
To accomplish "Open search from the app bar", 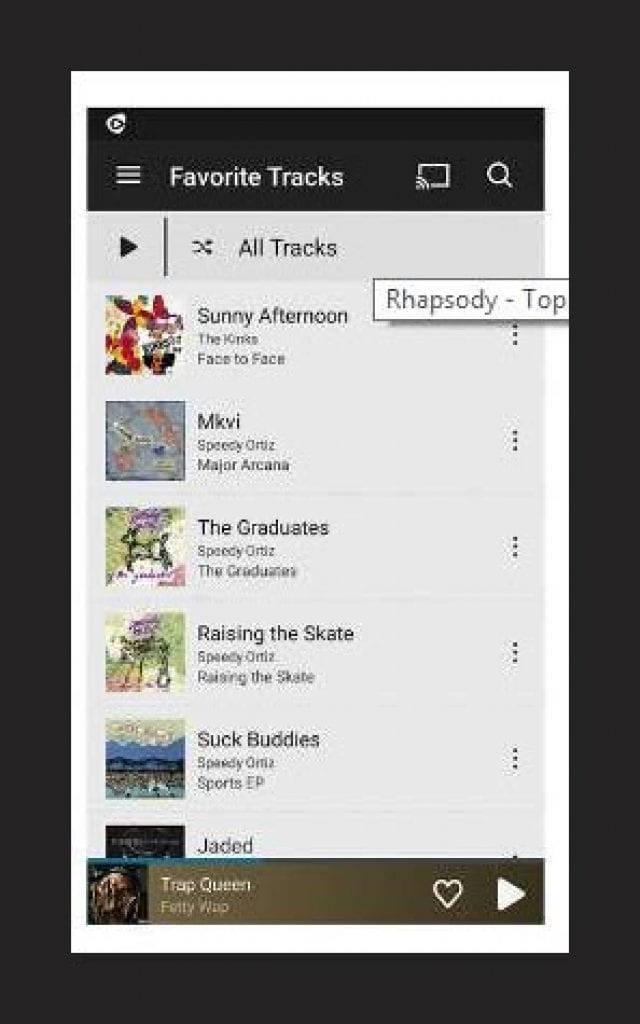I will (500, 176).
